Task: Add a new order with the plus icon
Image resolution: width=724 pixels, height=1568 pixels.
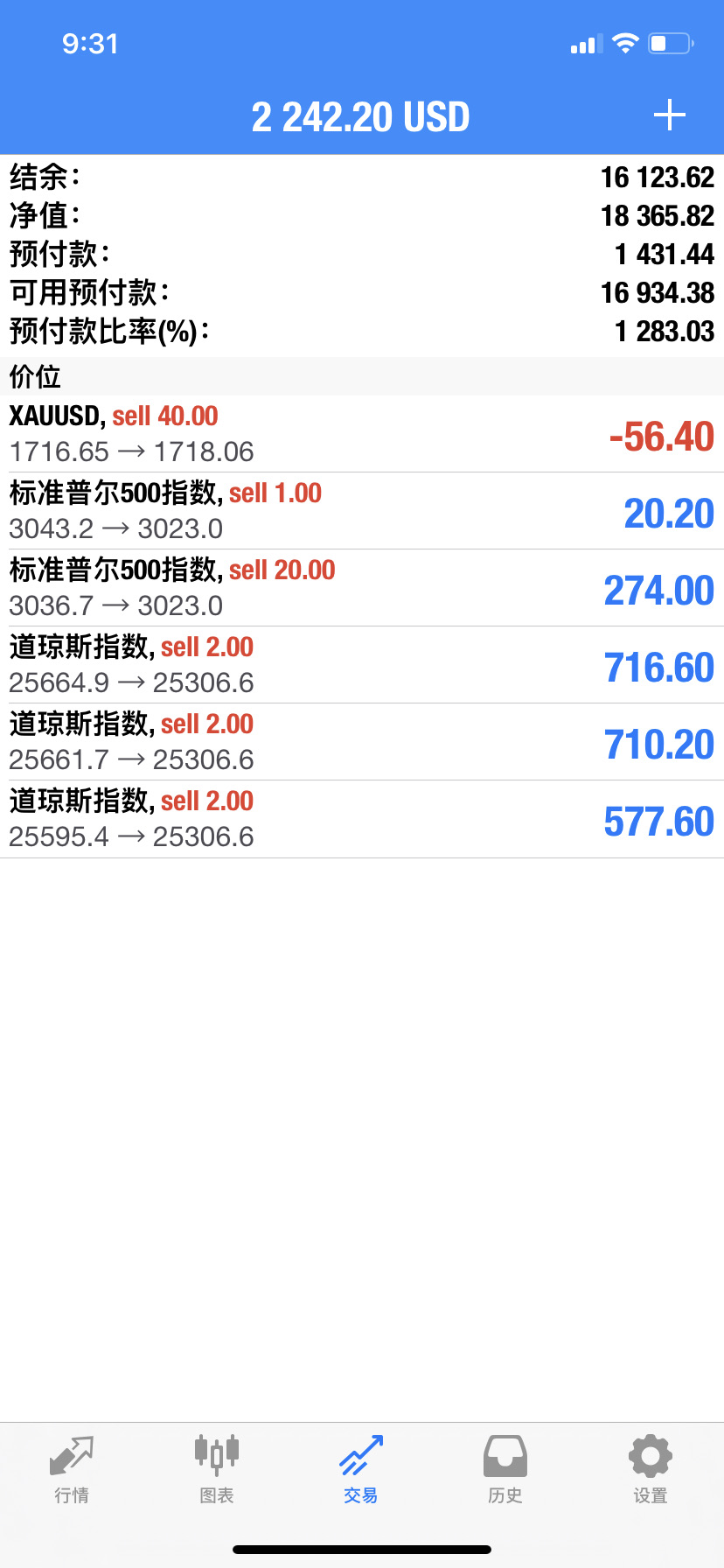Action: click(x=670, y=115)
